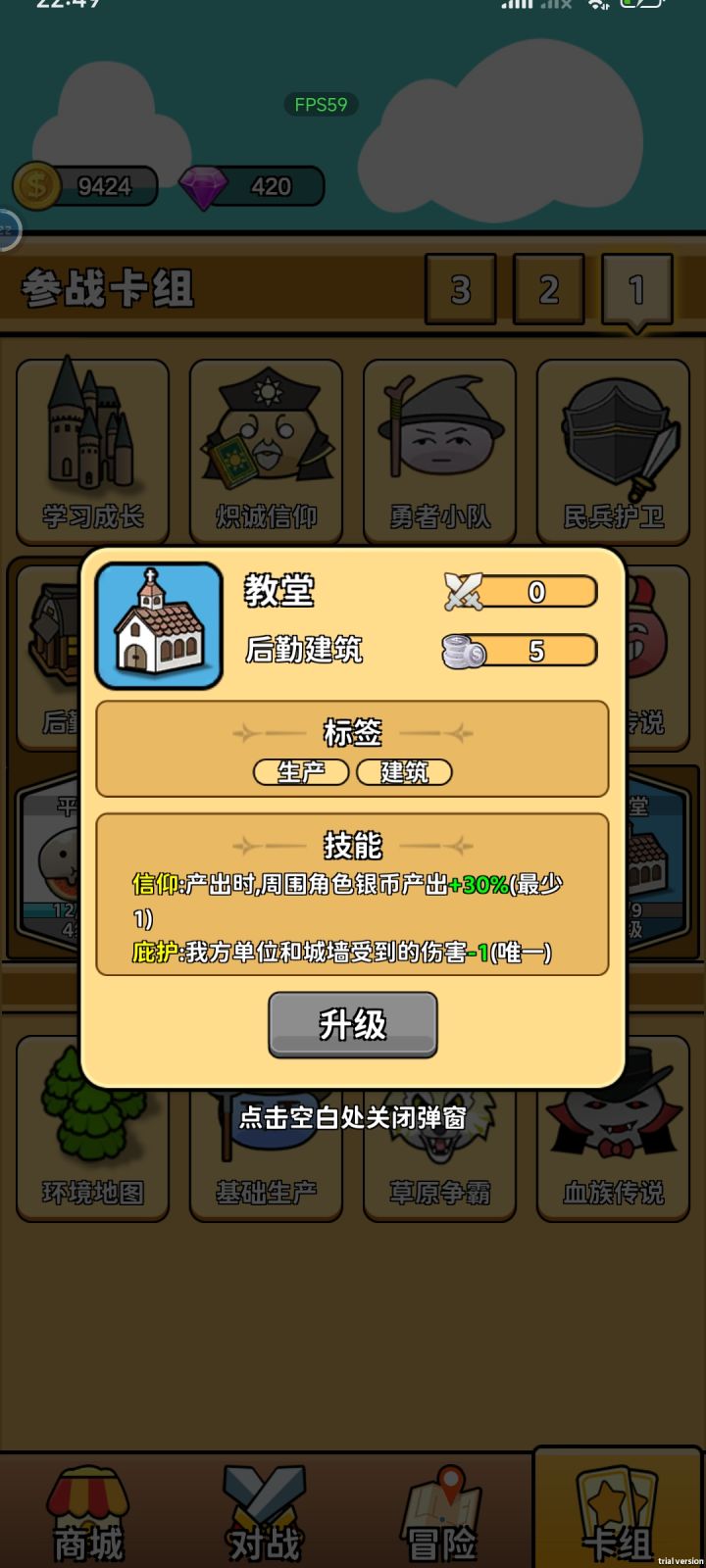Image resolution: width=706 pixels, height=1568 pixels.
Task: Tap 点击空白处关闭弹窗 to close popup
Action: pyautogui.click(x=353, y=1119)
